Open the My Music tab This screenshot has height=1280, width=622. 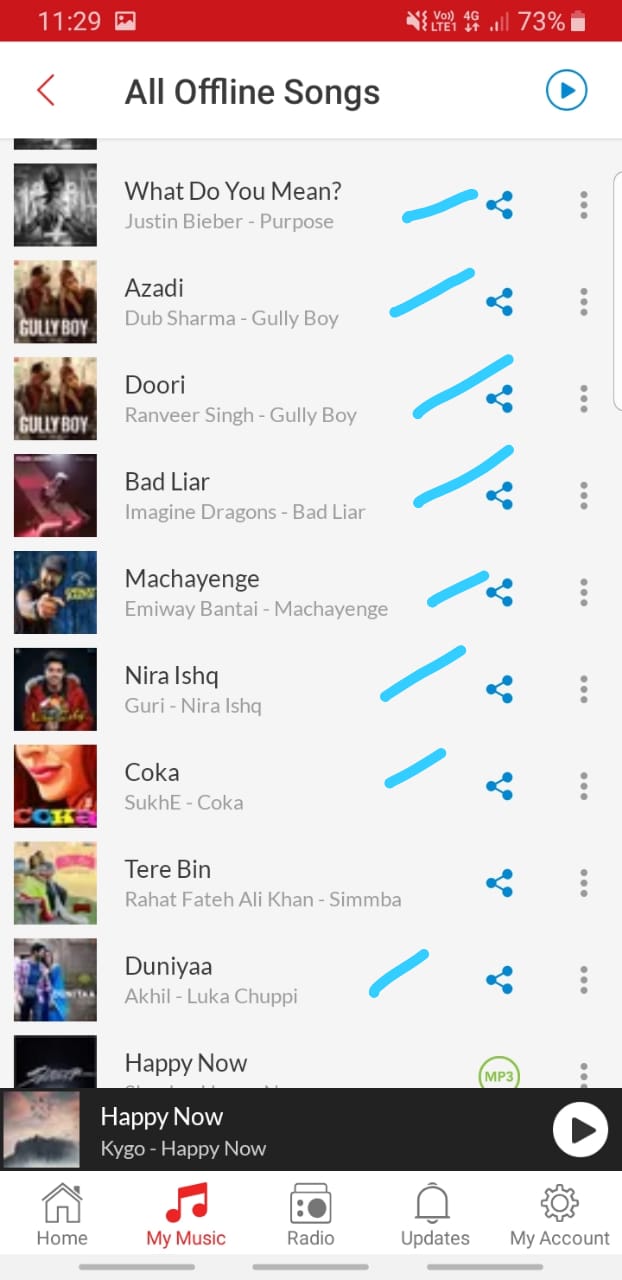point(186,1215)
